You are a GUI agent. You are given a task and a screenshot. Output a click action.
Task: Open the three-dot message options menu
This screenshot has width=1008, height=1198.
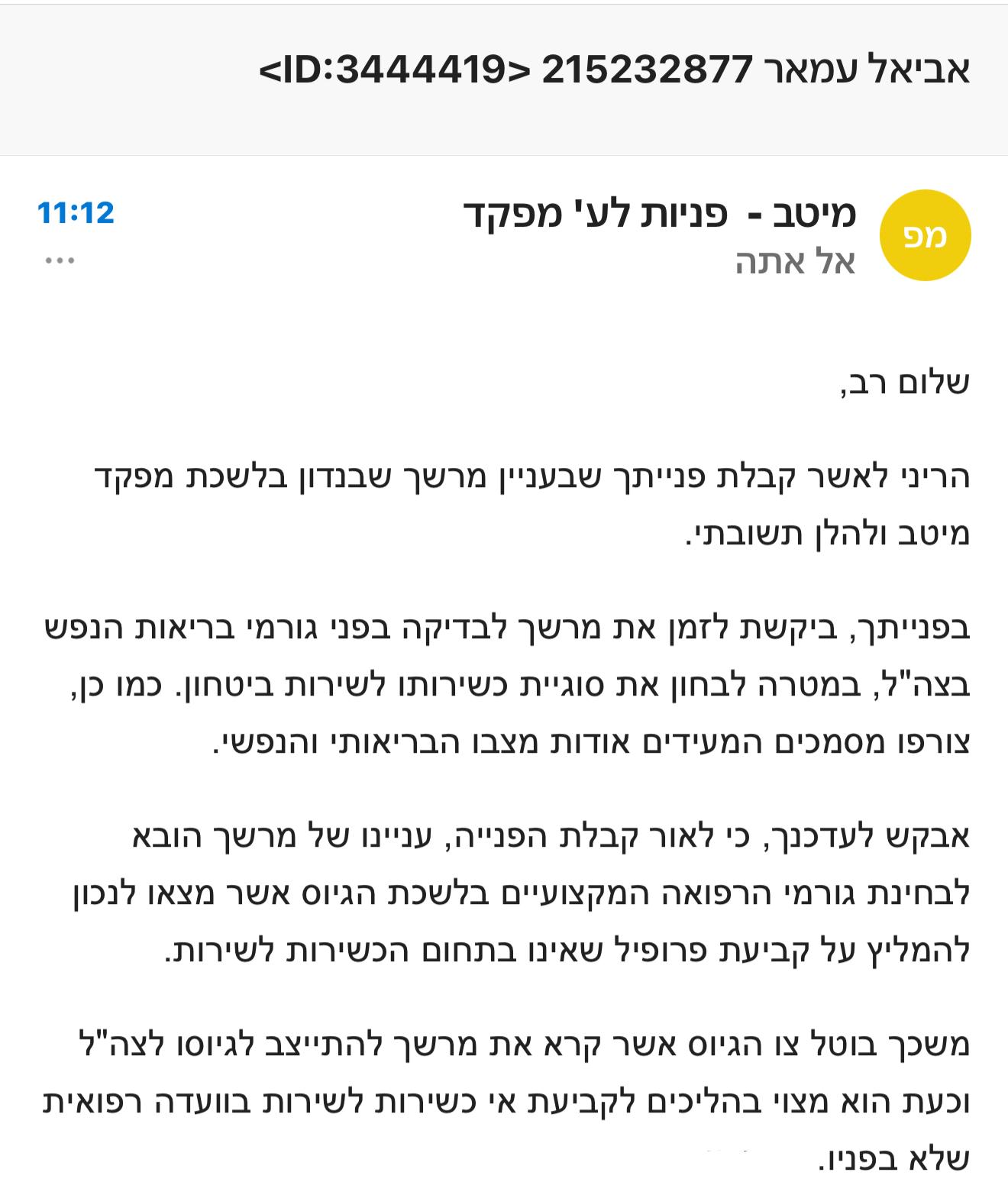click(x=60, y=261)
